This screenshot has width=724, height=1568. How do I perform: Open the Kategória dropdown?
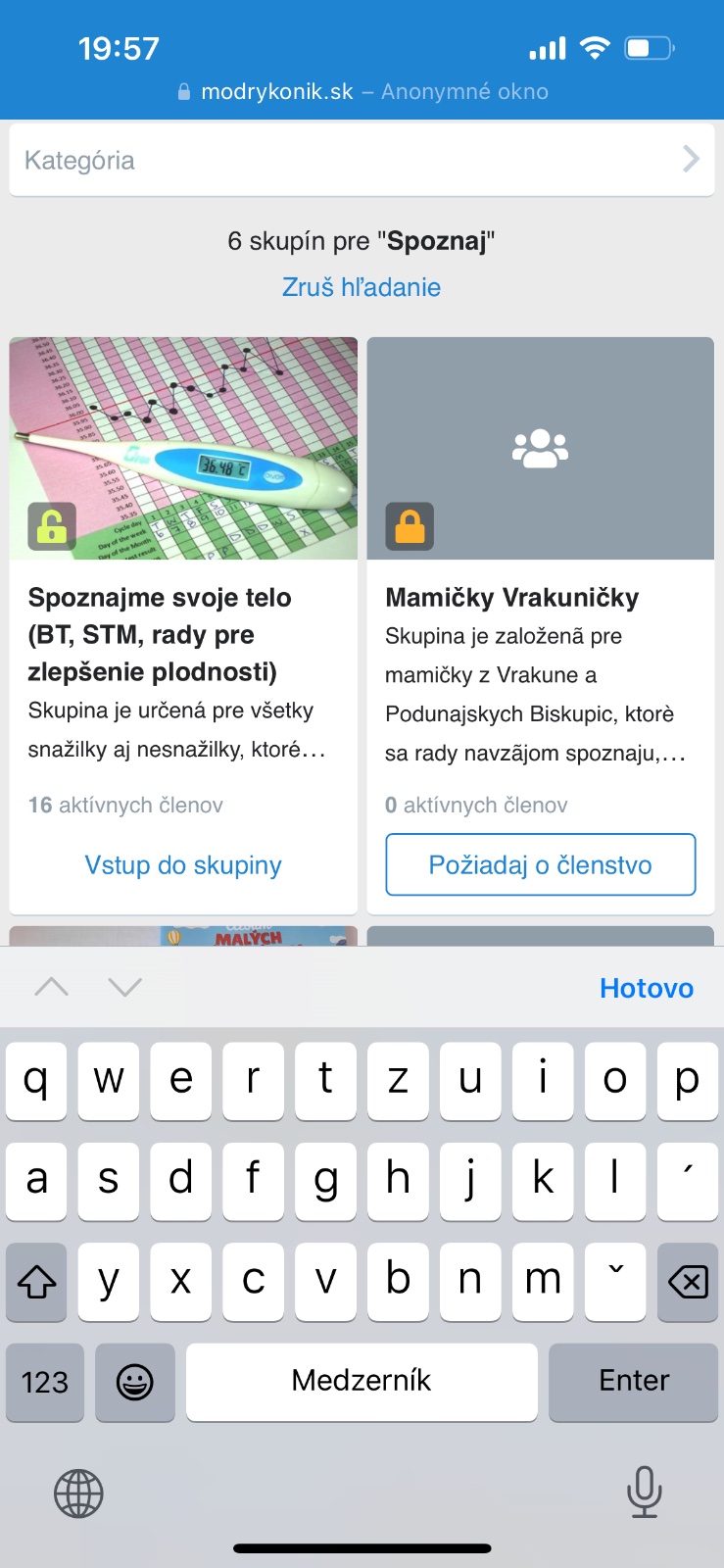362,160
